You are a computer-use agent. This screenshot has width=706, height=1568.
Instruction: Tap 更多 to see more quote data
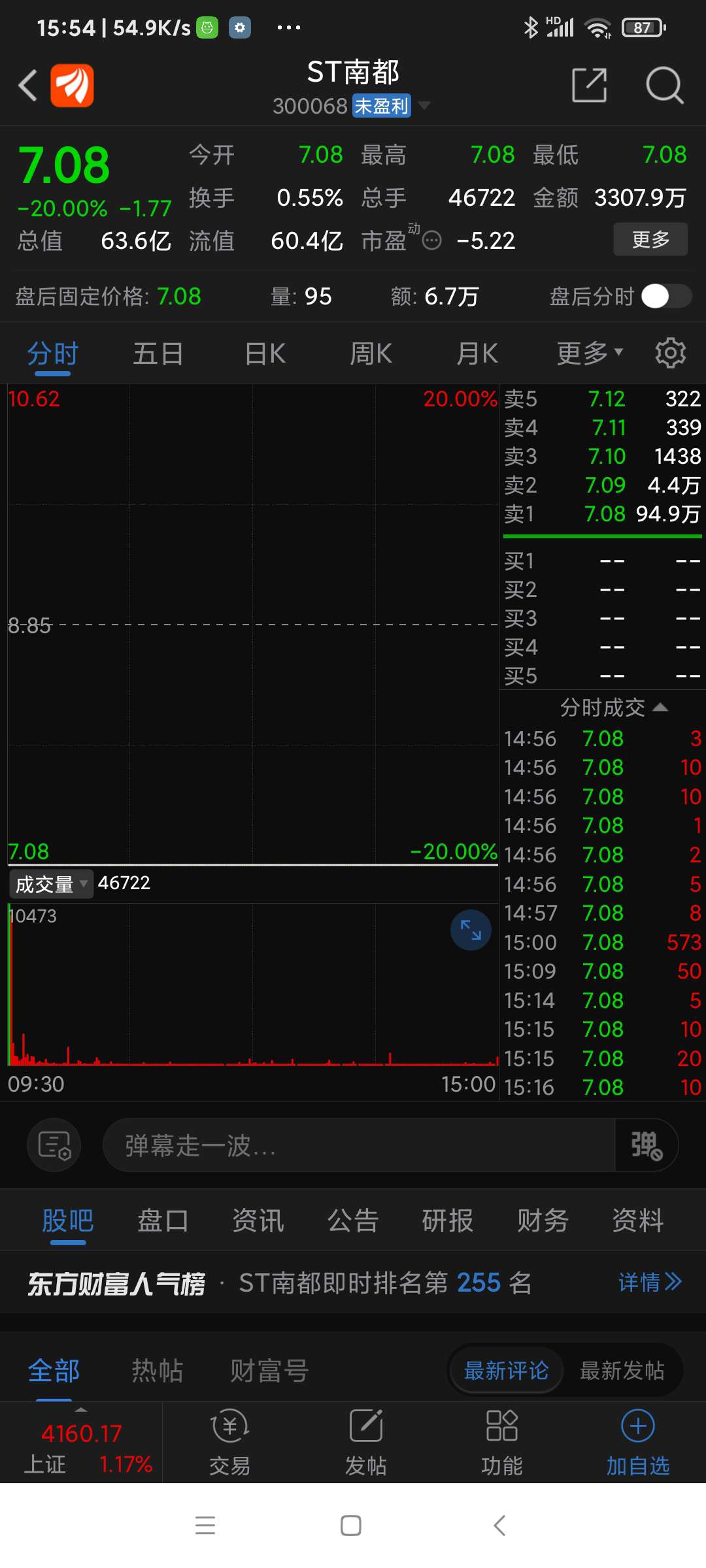pyautogui.click(x=650, y=239)
